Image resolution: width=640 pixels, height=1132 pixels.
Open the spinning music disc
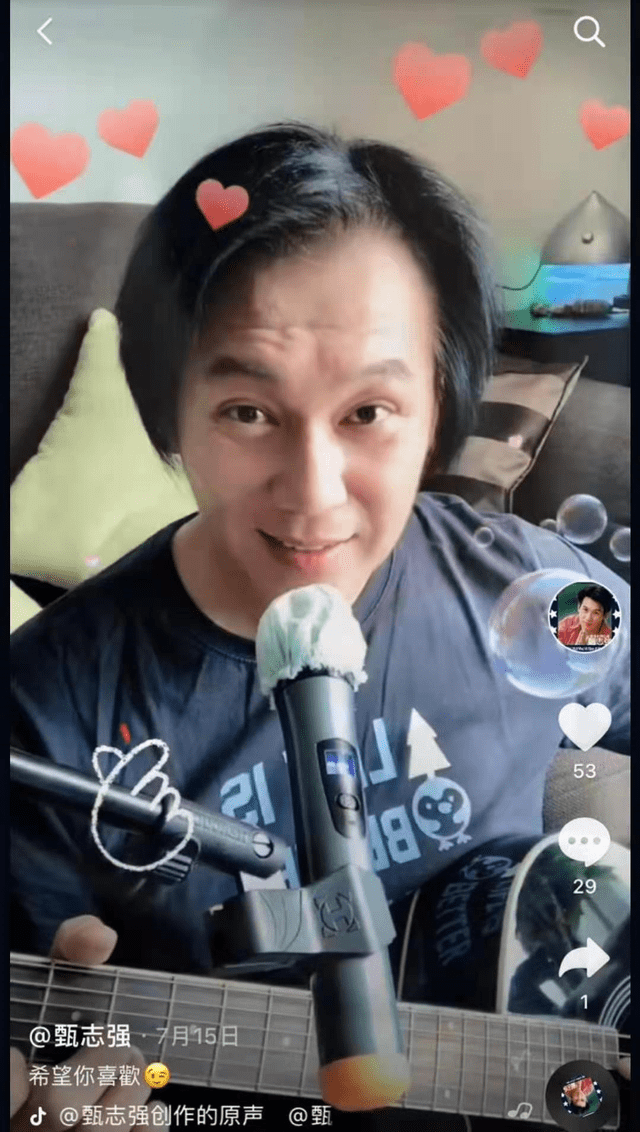[x=582, y=1096]
